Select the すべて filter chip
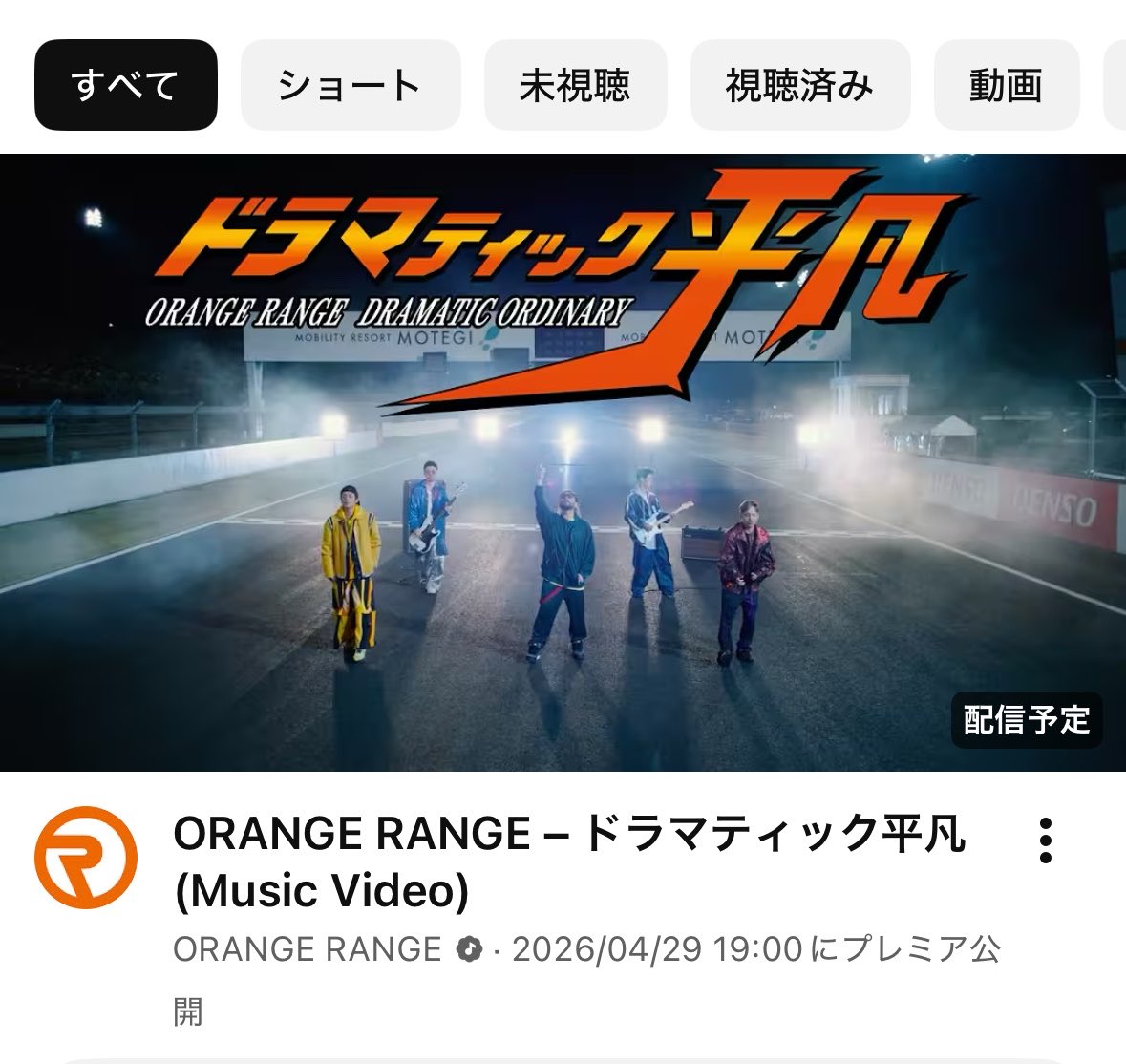The width and height of the screenshot is (1126, 1064). tap(125, 85)
